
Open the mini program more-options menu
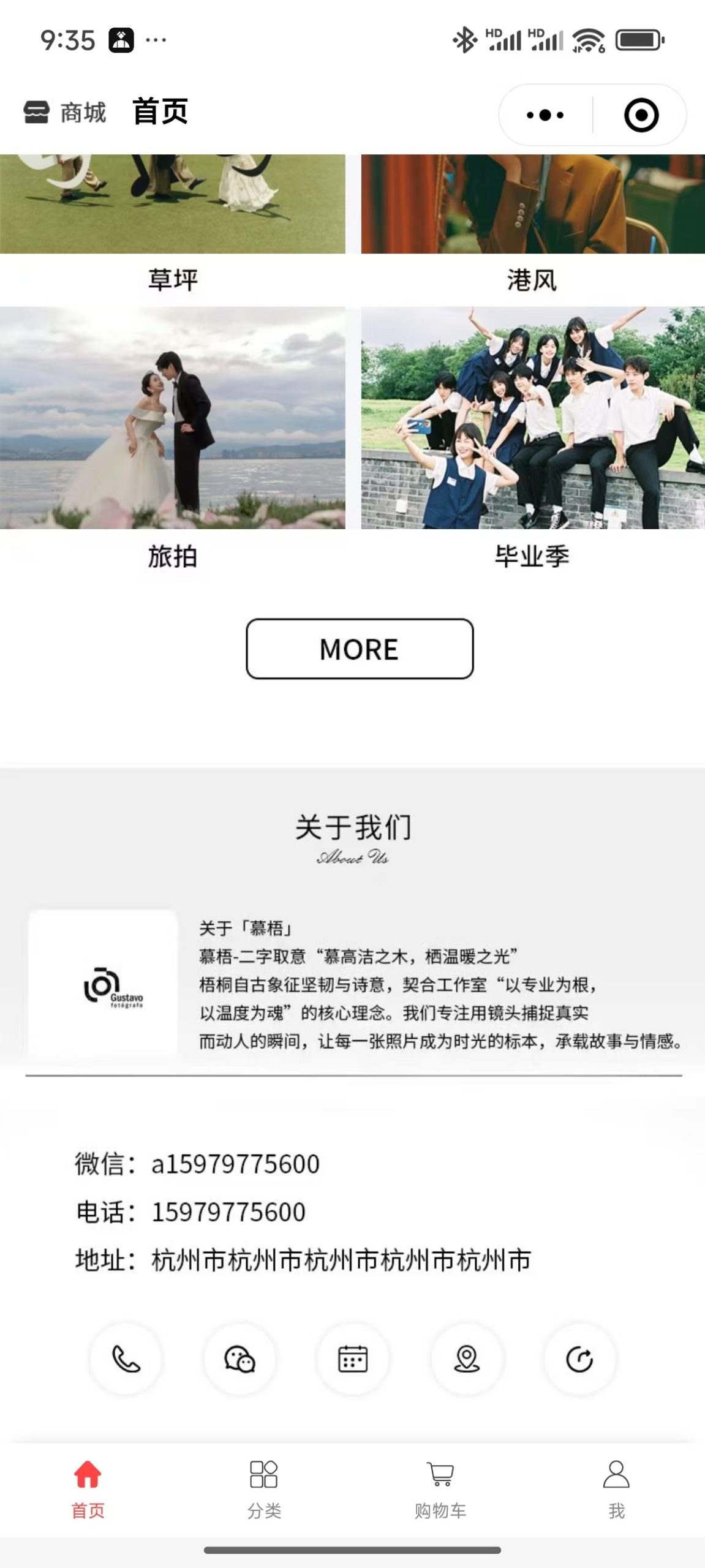click(x=545, y=115)
